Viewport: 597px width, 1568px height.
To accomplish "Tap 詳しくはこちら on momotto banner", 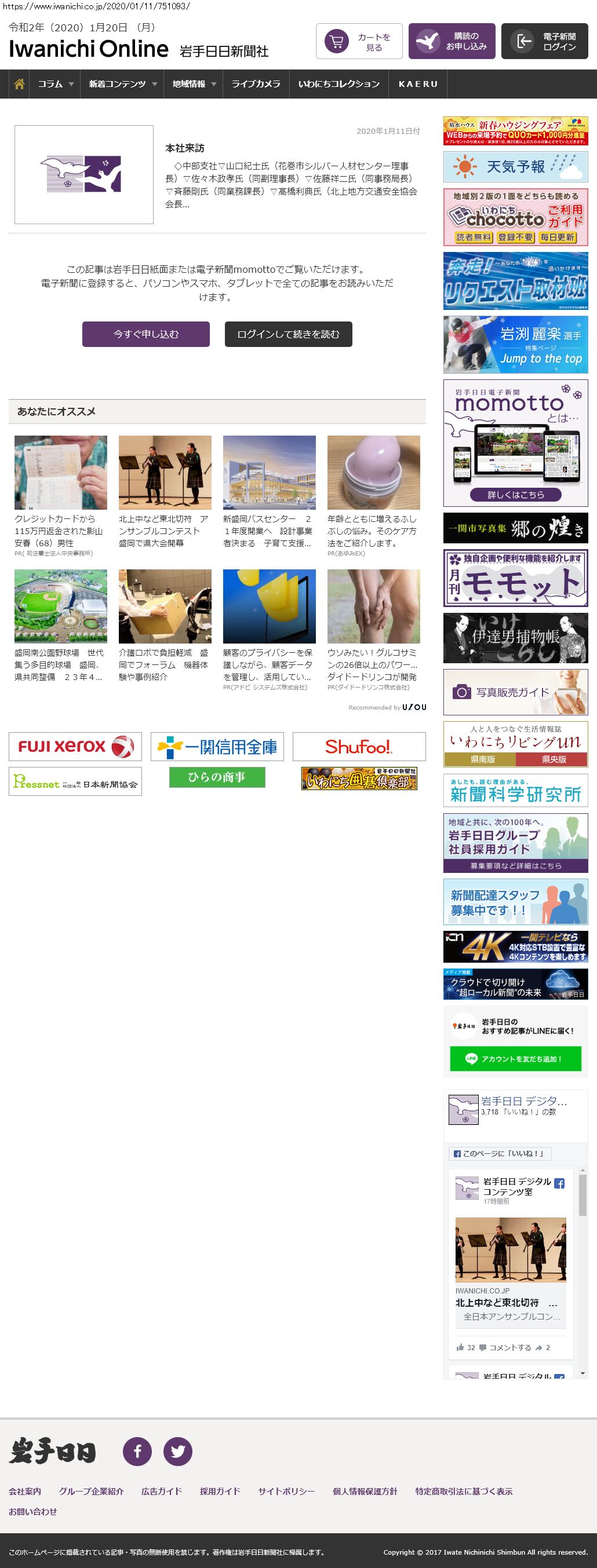I will tap(515, 494).
